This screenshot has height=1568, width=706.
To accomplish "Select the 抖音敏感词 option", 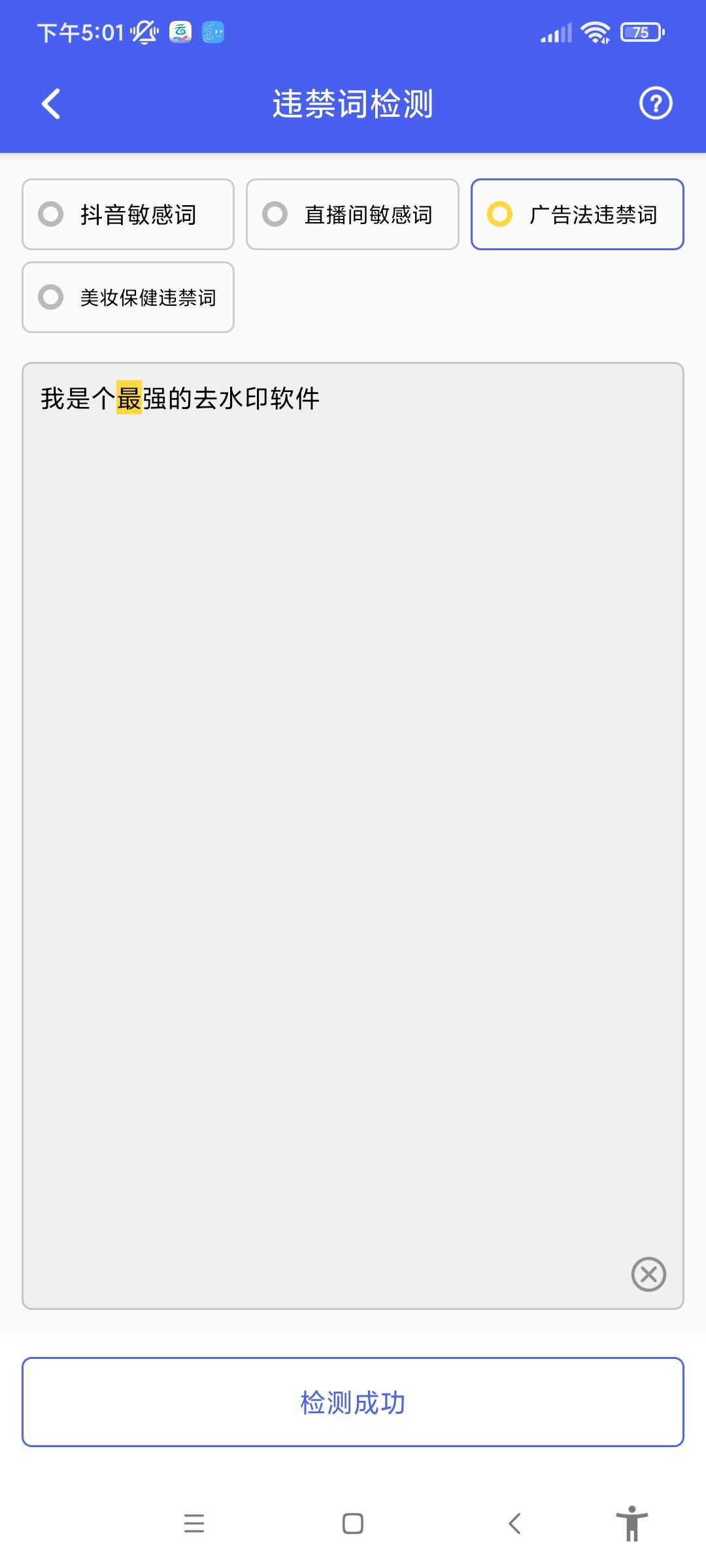I will (128, 214).
